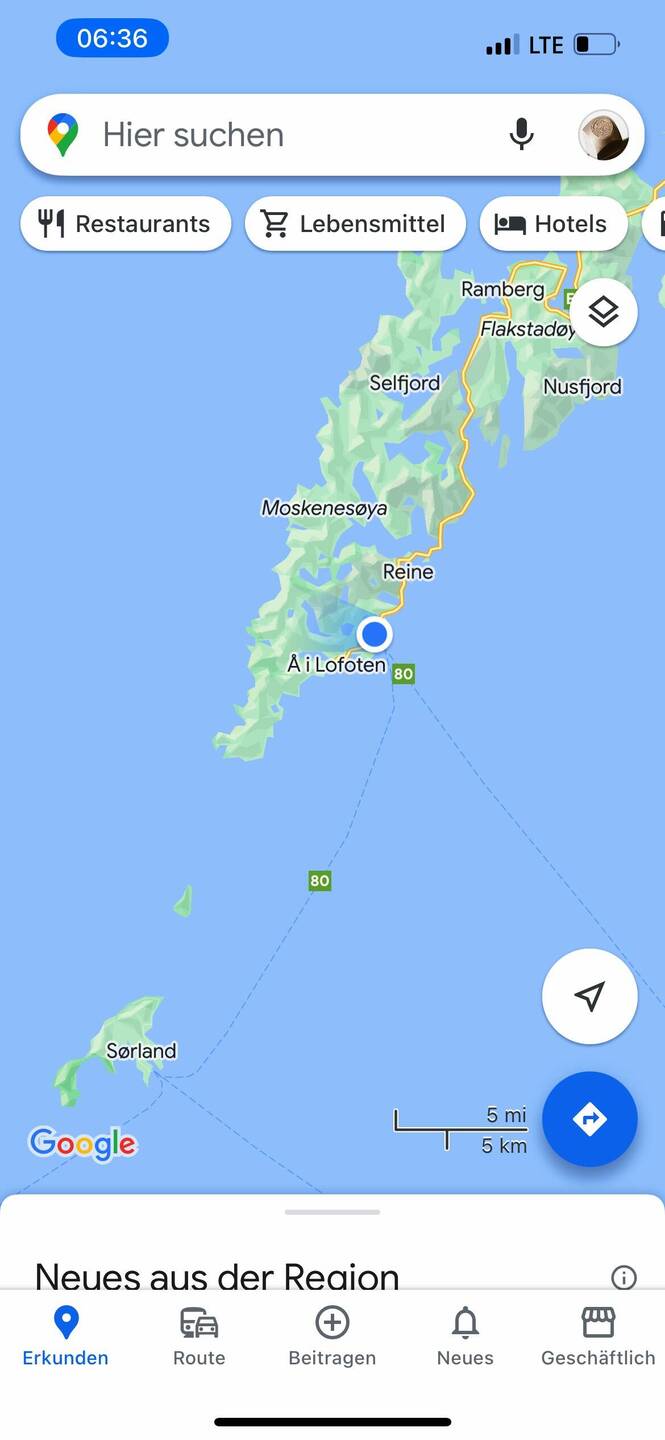Viewport: 665px width, 1440px height.
Task: Tap the 'Hier suchen' search field
Action: tap(290, 135)
